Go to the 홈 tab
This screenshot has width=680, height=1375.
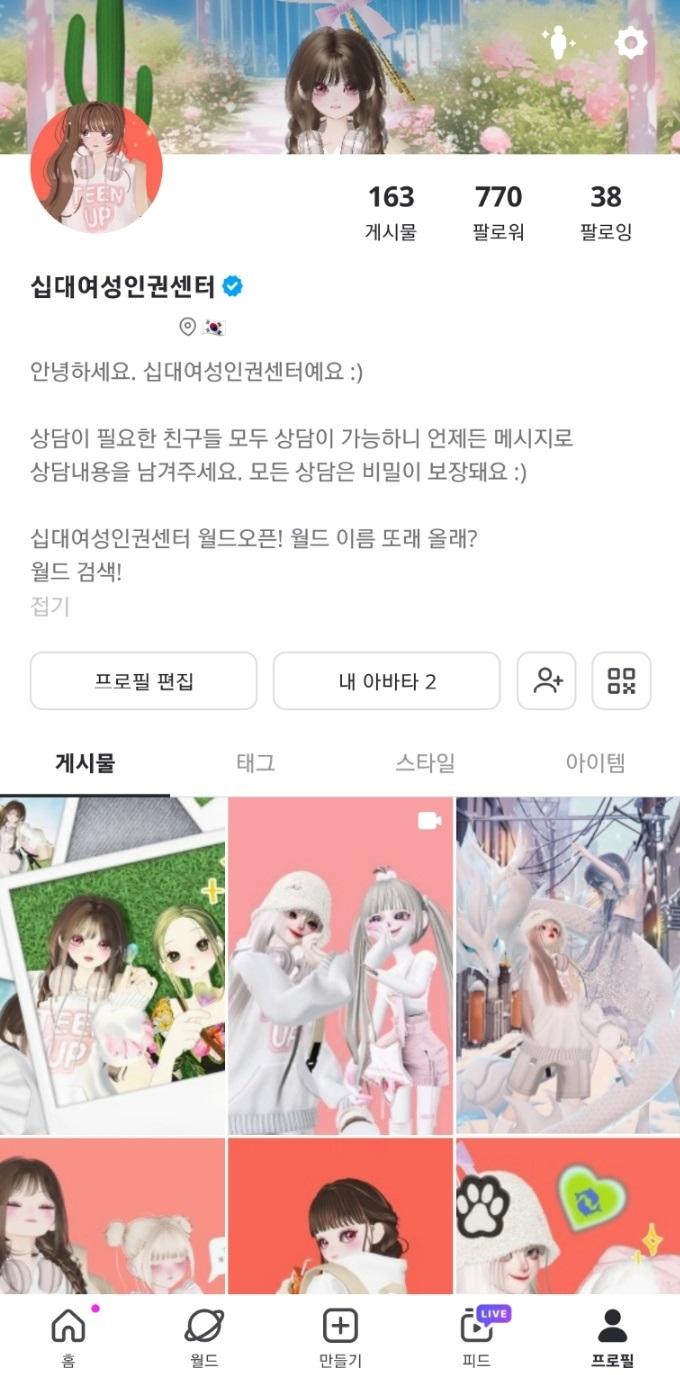point(68,1336)
